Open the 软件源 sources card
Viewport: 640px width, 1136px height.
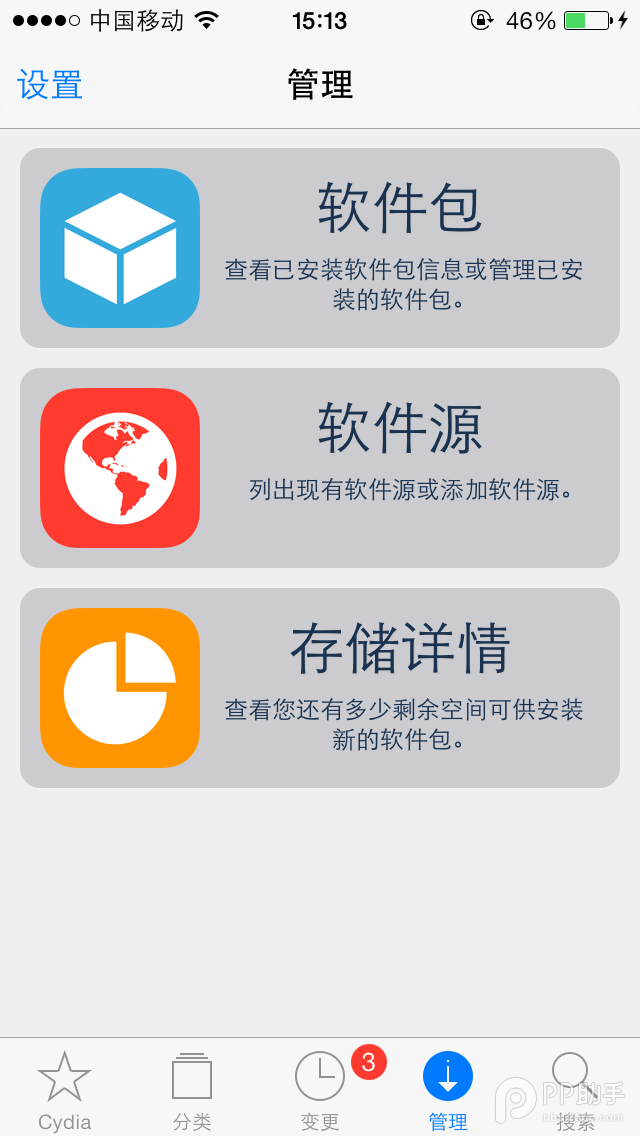click(320, 468)
